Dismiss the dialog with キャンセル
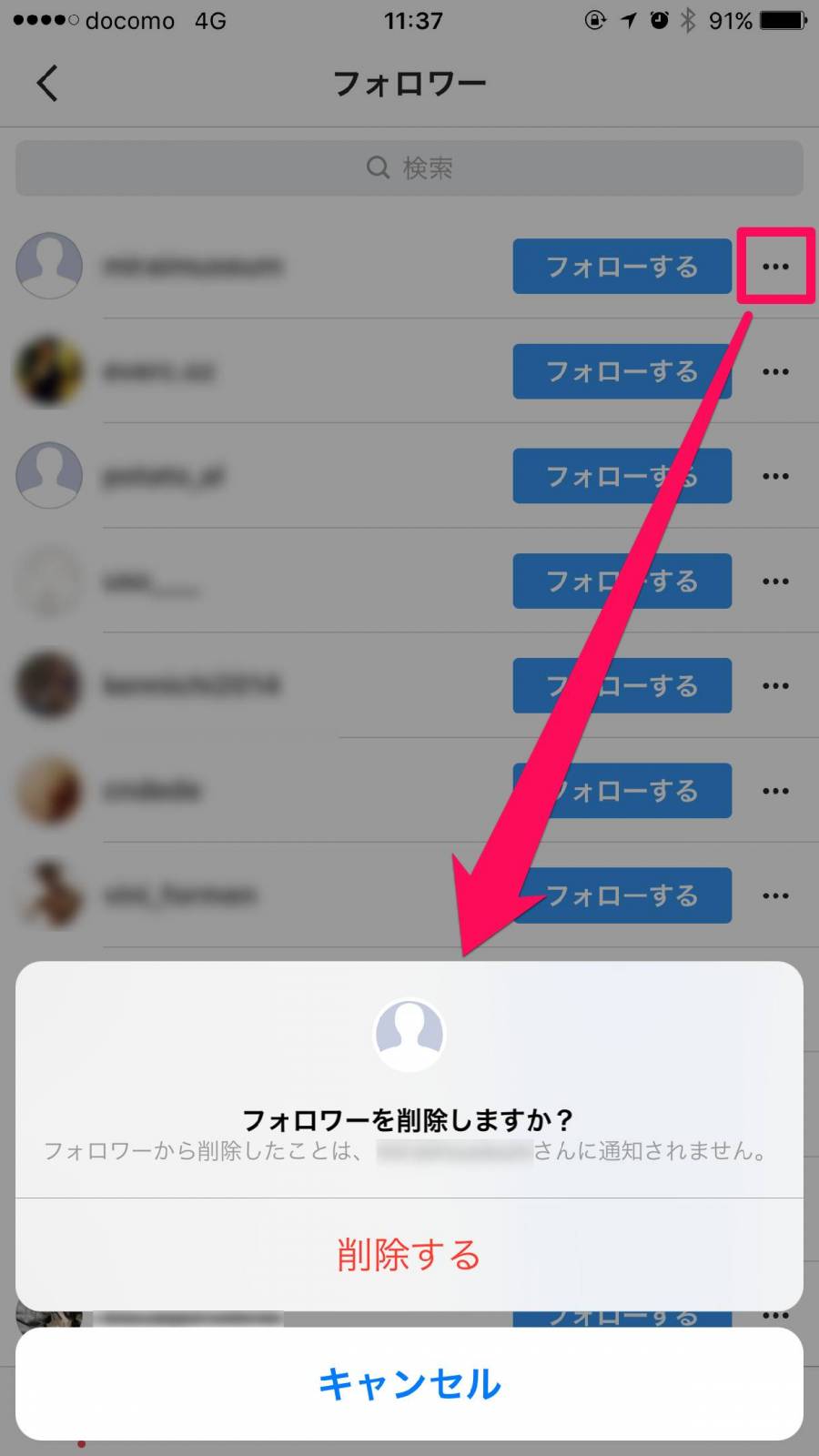 point(409,1384)
